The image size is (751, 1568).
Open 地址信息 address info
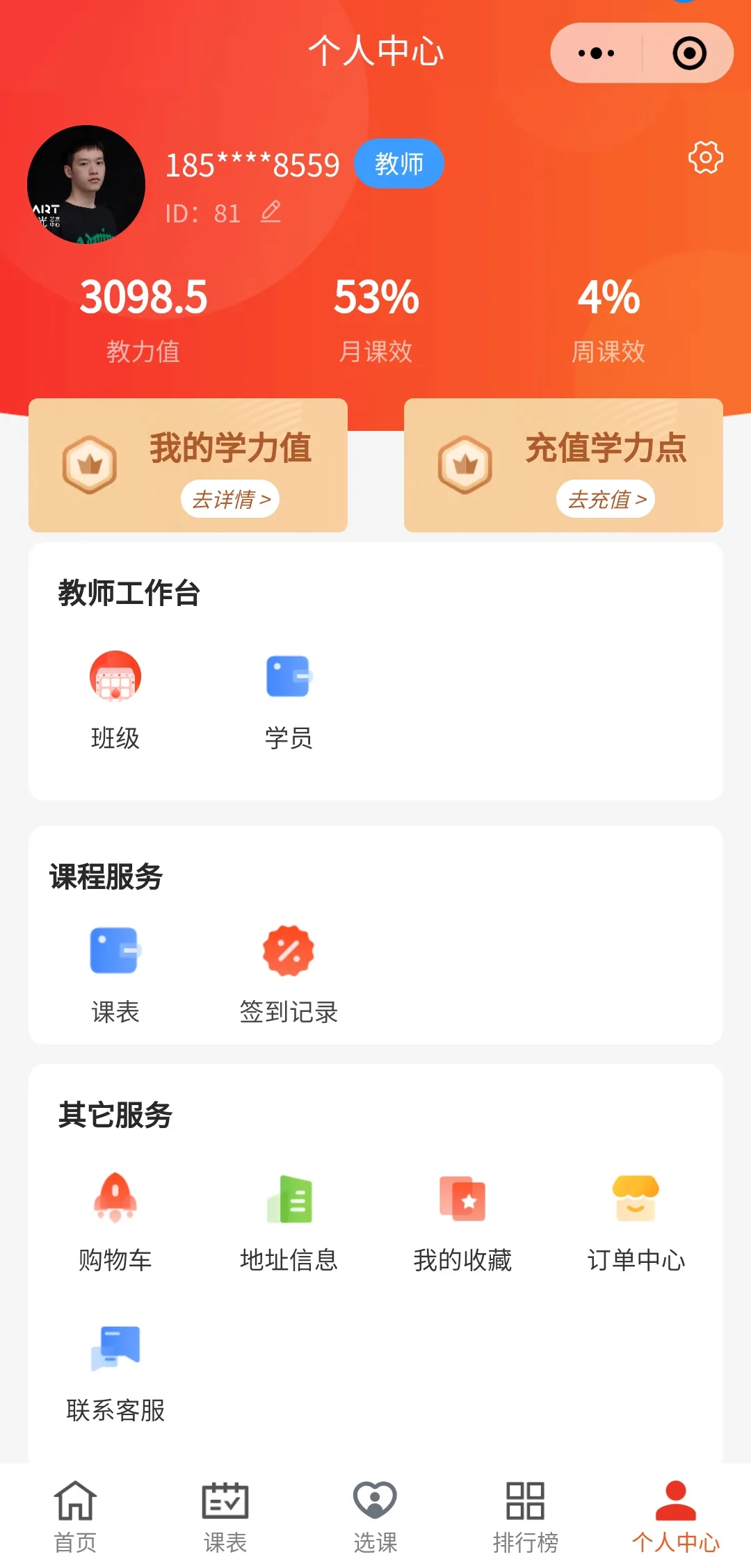[x=289, y=1221]
